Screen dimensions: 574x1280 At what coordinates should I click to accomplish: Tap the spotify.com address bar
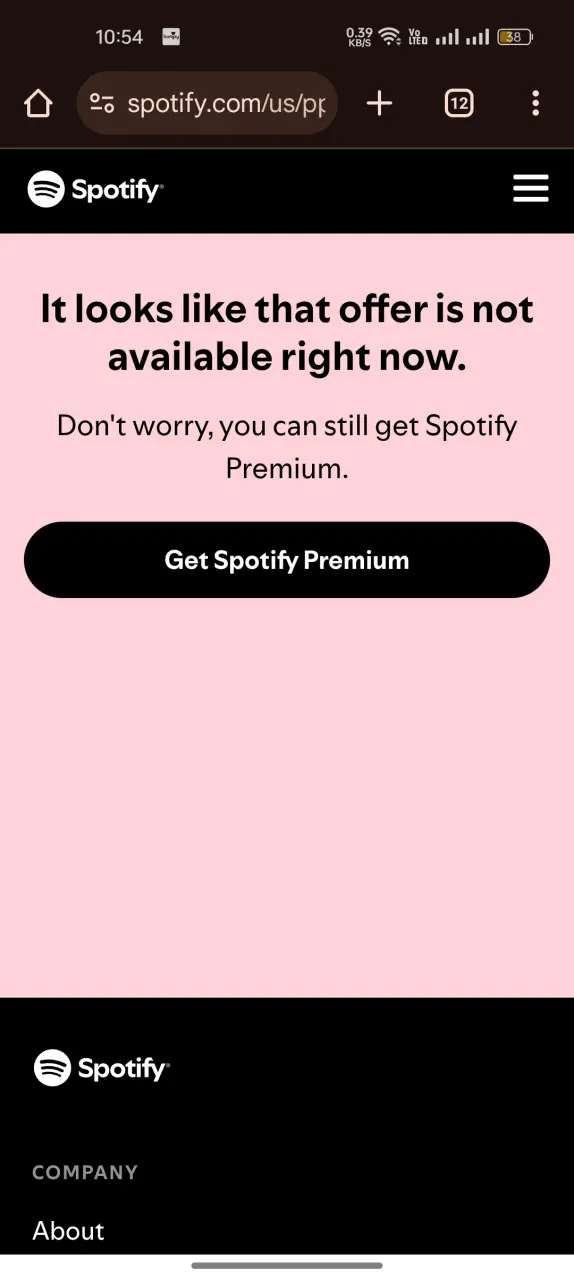pos(207,103)
